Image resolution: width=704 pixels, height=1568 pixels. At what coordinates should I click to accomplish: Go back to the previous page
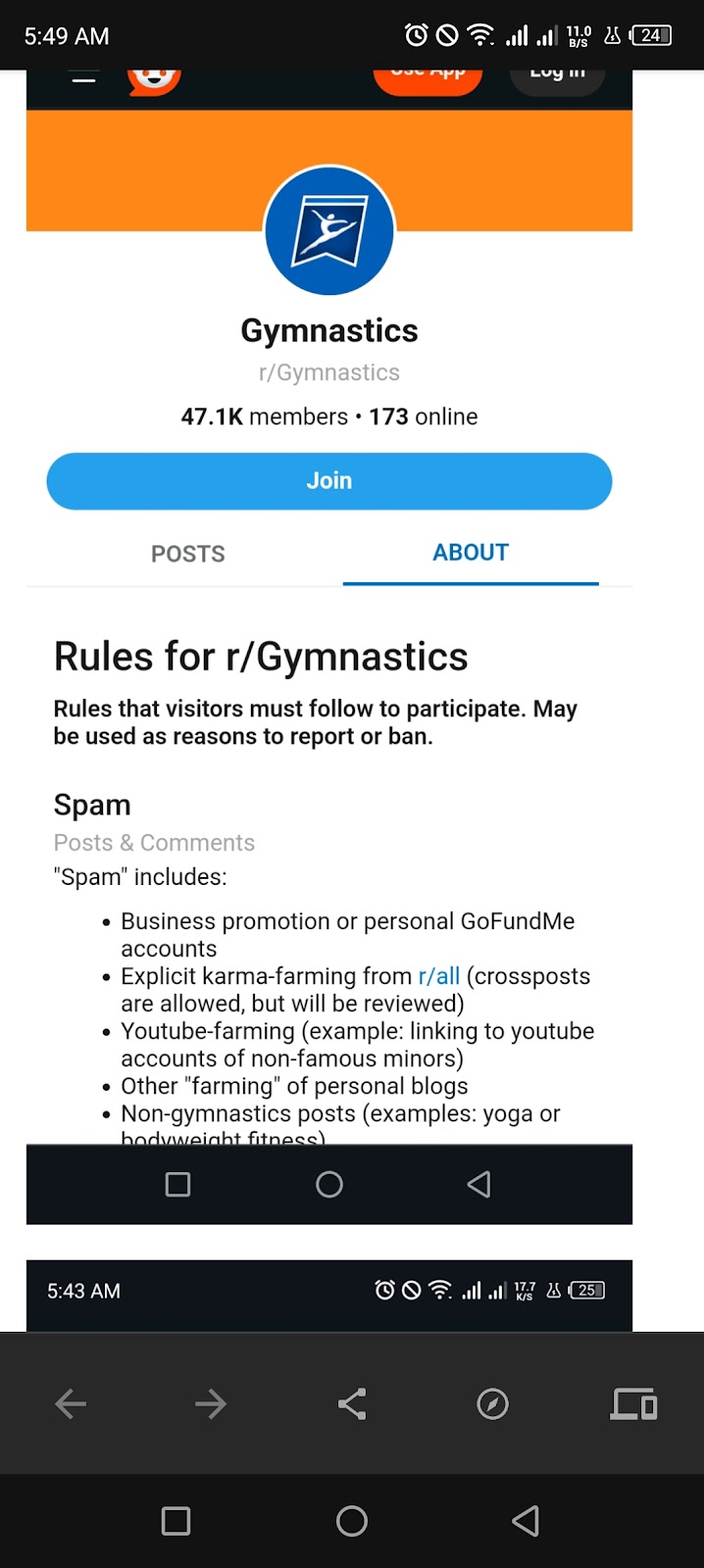71,1404
